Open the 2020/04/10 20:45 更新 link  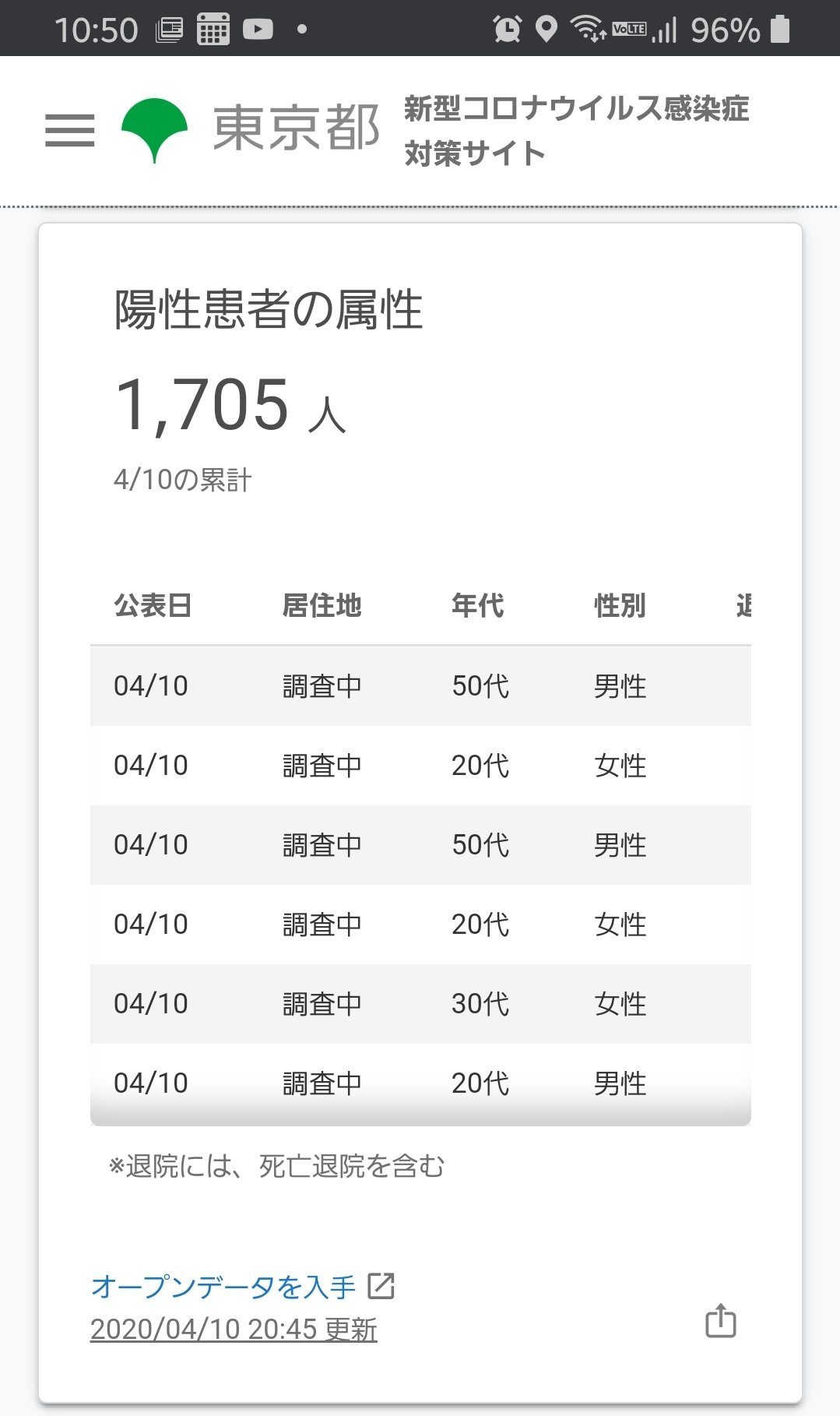(234, 1329)
